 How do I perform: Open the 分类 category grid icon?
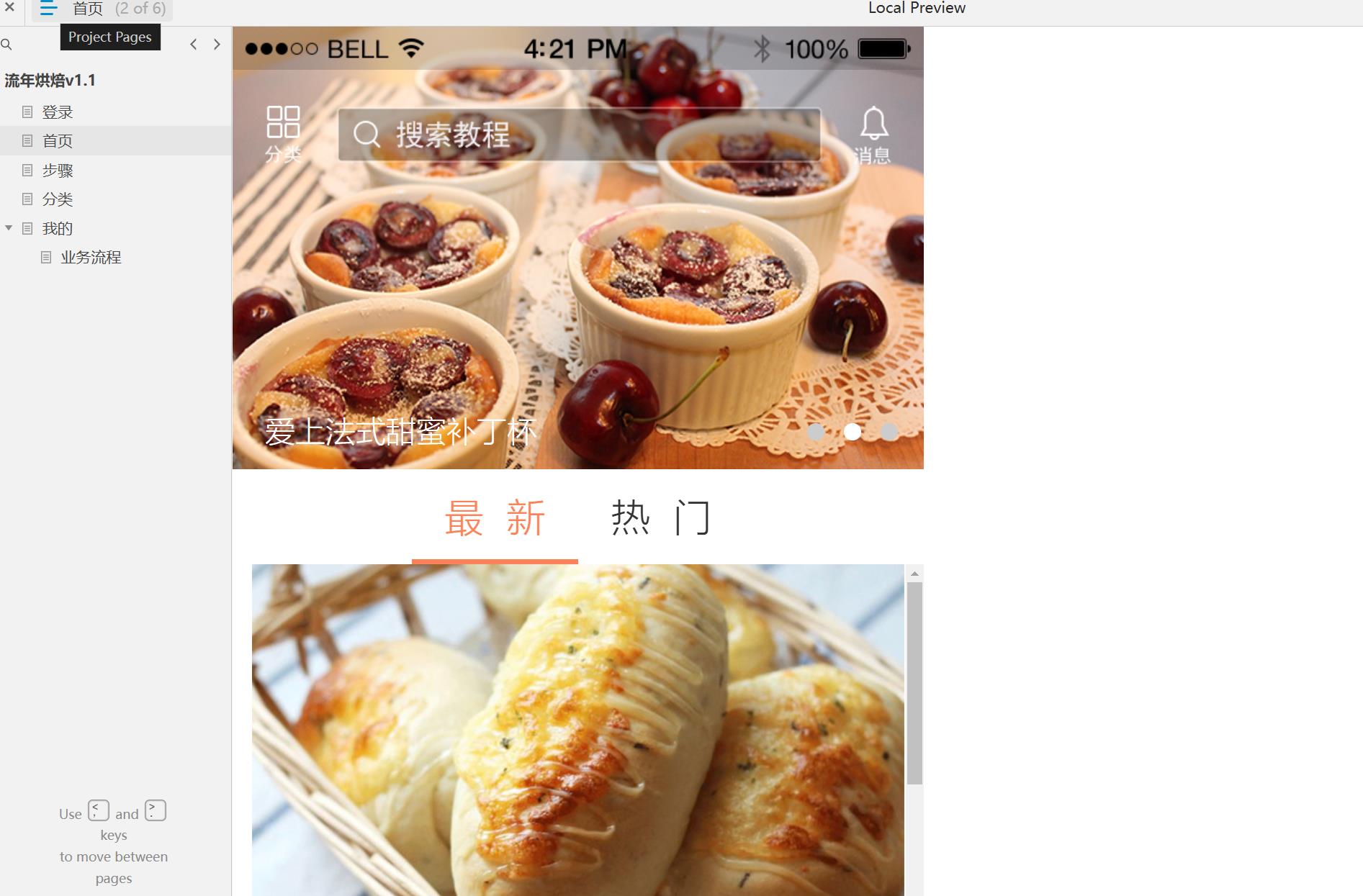[283, 132]
